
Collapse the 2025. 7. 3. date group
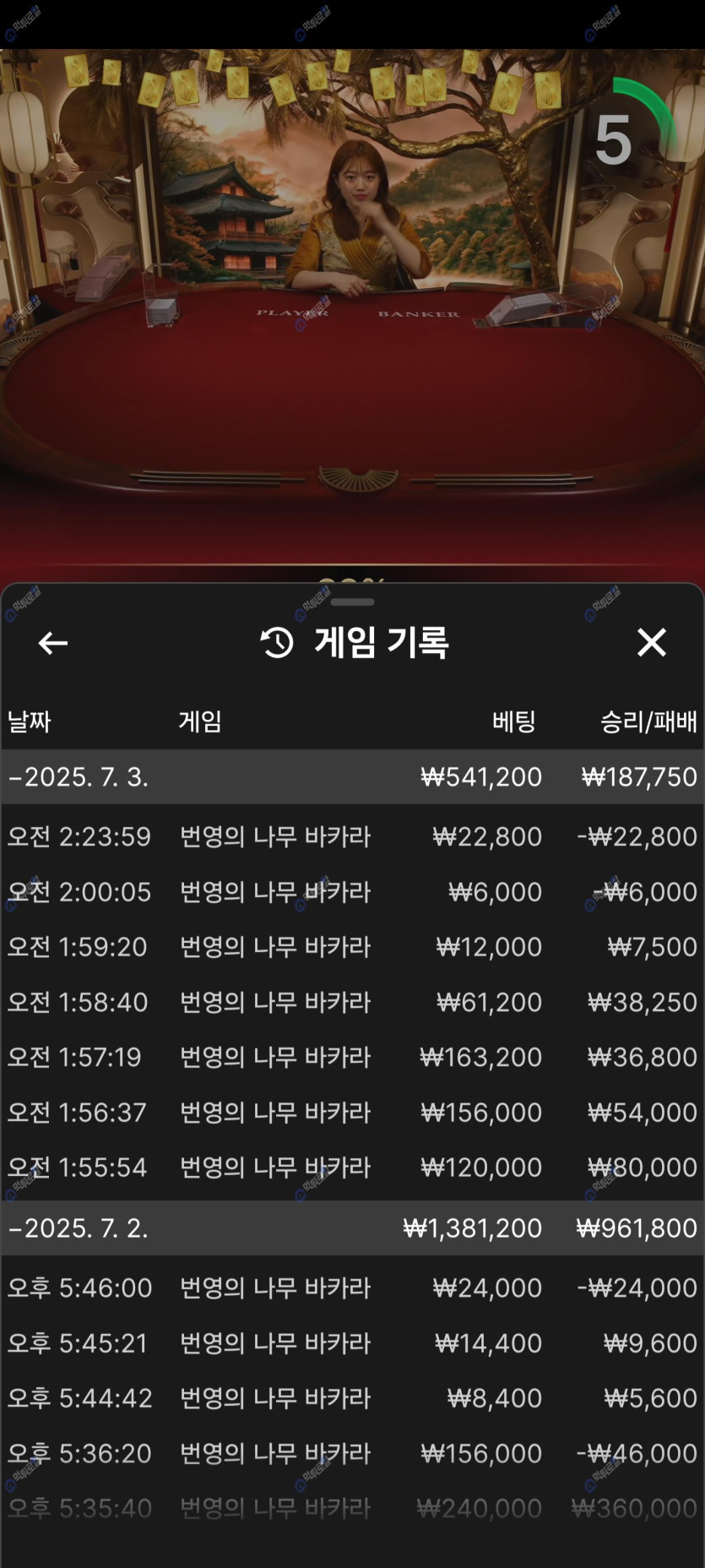coord(79,776)
